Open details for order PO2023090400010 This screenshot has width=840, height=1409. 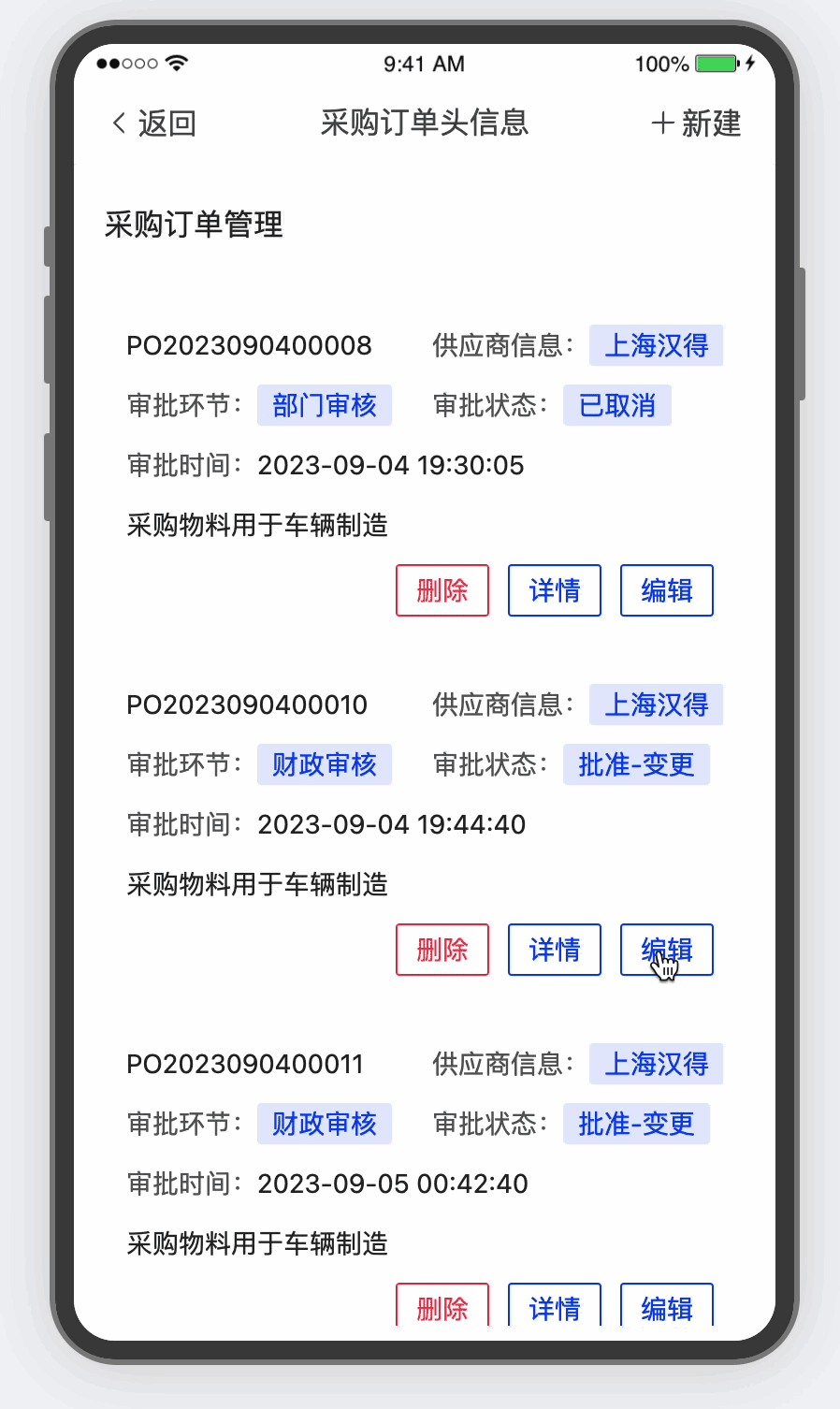point(555,950)
